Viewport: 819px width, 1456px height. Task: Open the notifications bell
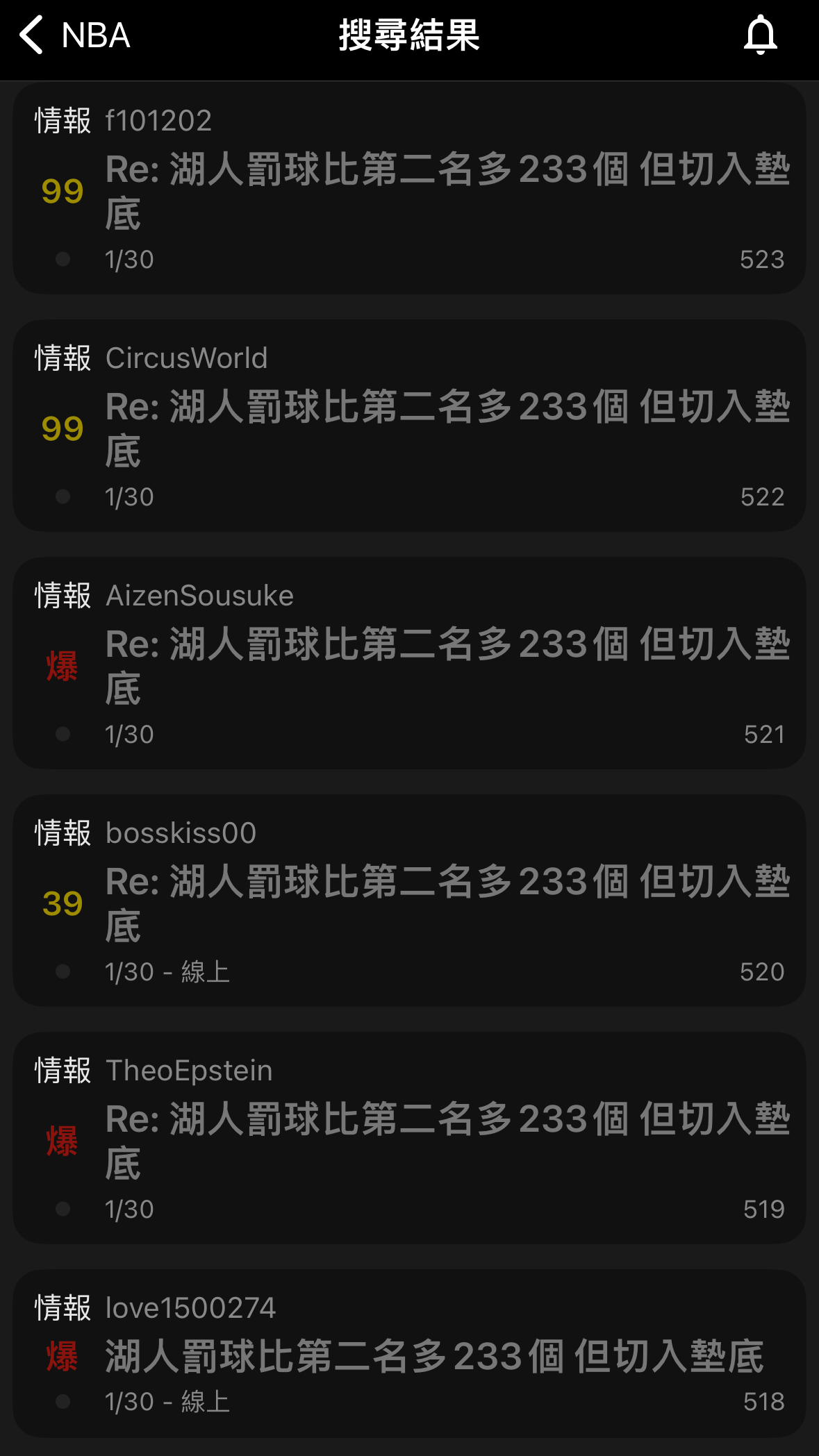(x=760, y=35)
